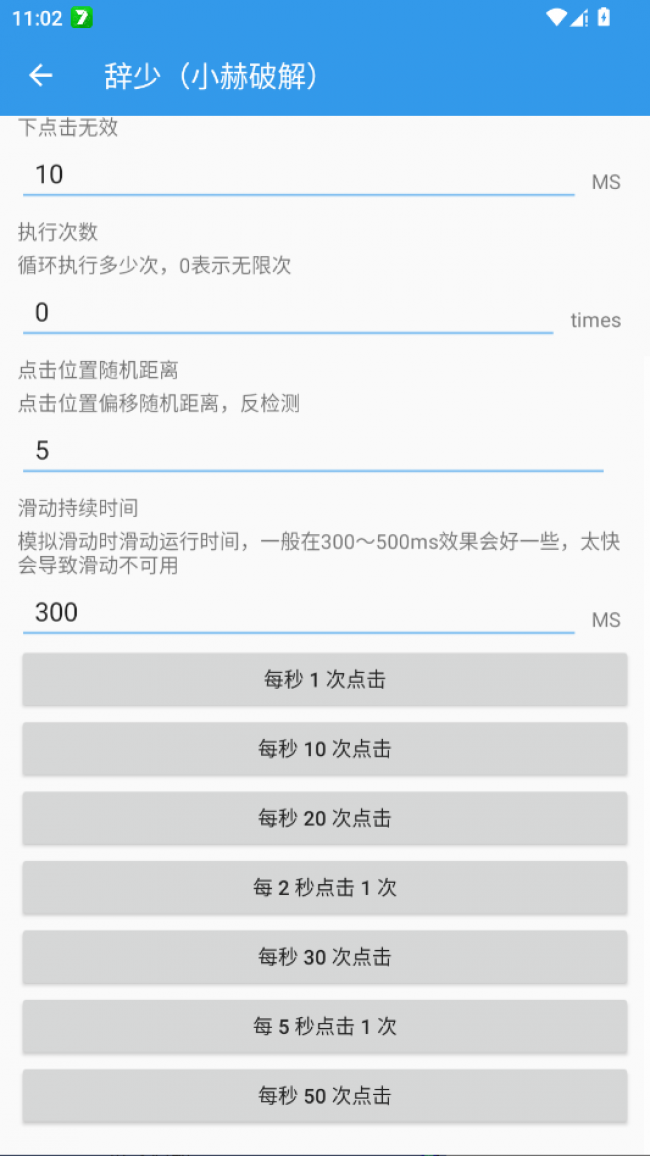Viewport: 650px width, 1156px height.
Task: Focus the 点击位置随机距离 field
Action: coord(312,451)
